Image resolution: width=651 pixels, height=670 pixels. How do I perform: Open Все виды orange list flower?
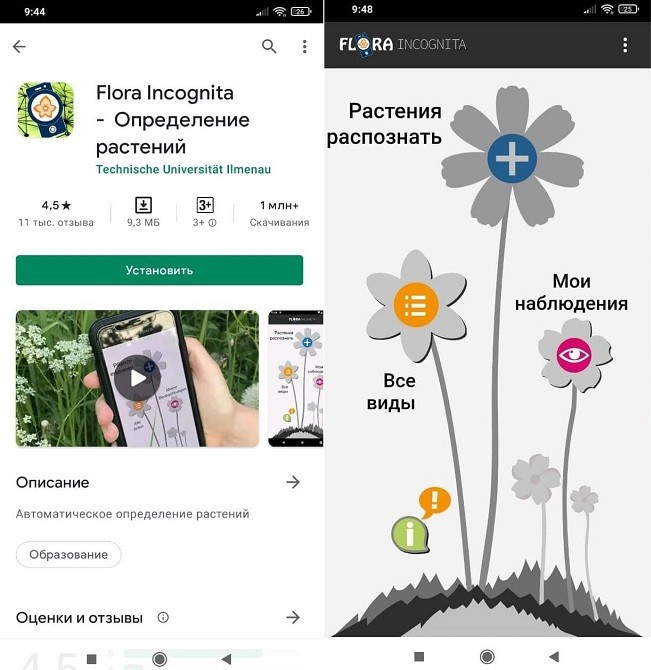click(416, 304)
